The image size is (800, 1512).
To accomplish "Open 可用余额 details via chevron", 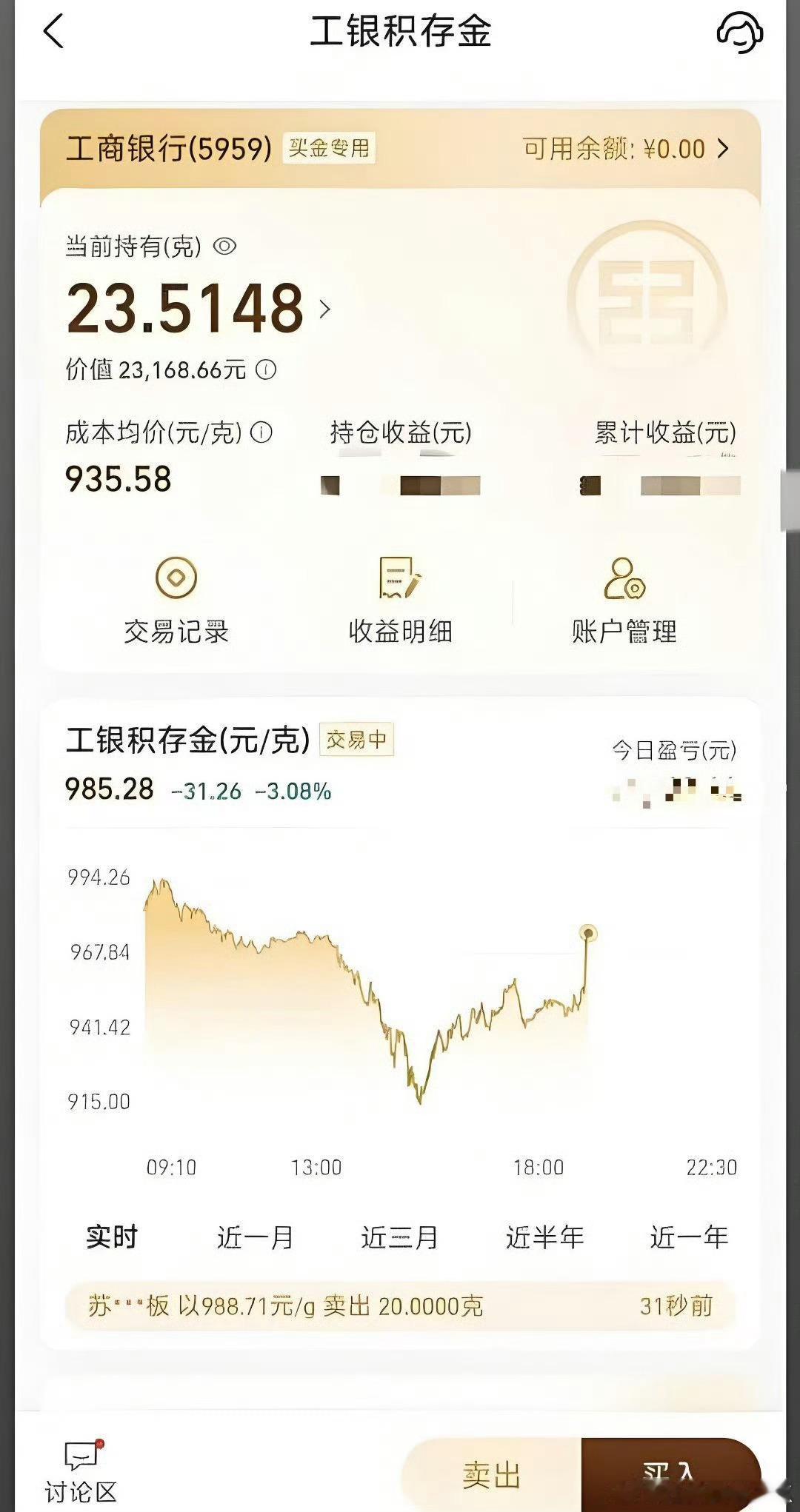I will pos(722,149).
